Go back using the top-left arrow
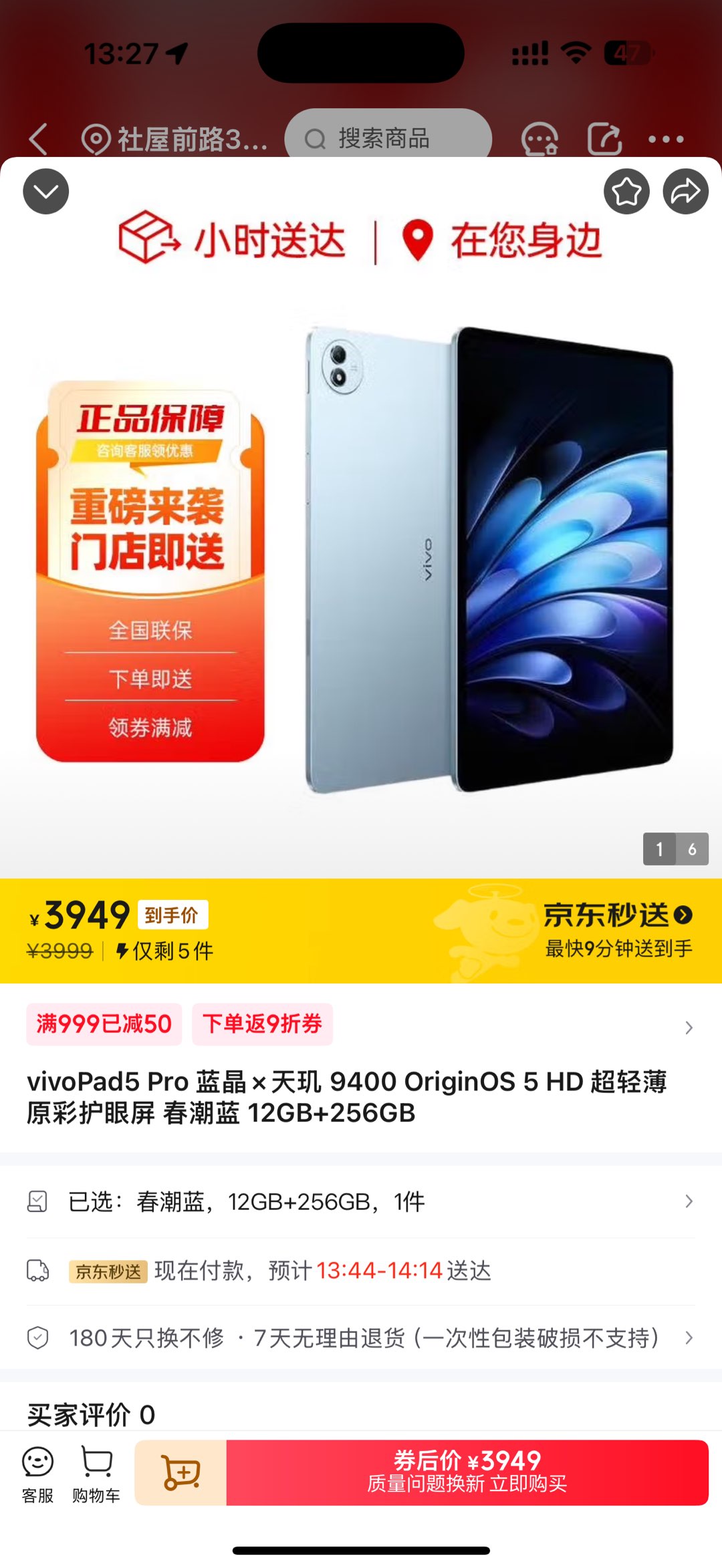722x1568 pixels. coord(39,139)
